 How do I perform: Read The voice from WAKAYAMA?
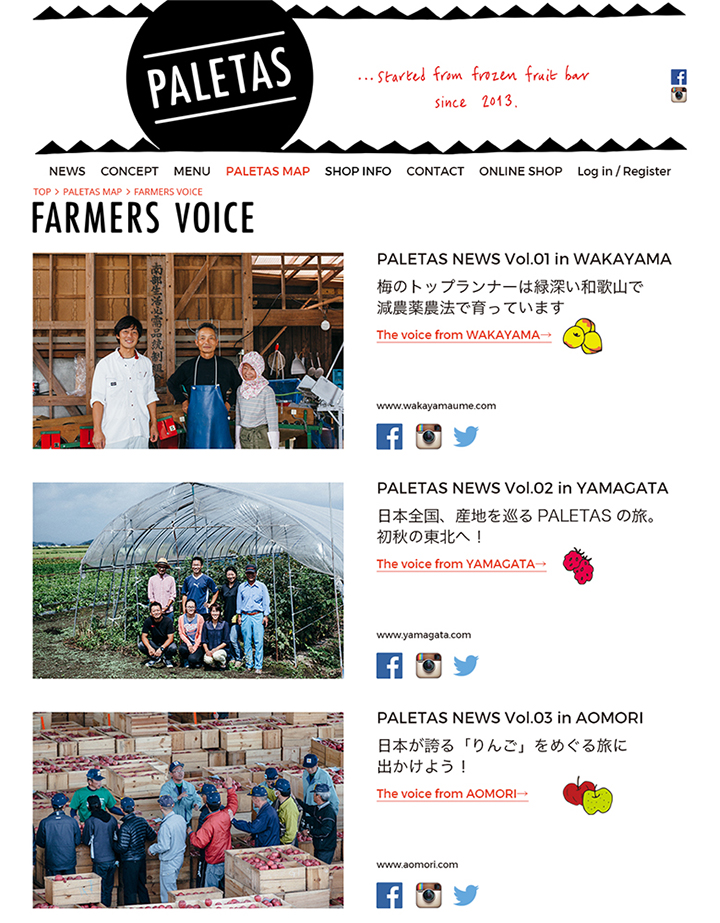(x=464, y=335)
